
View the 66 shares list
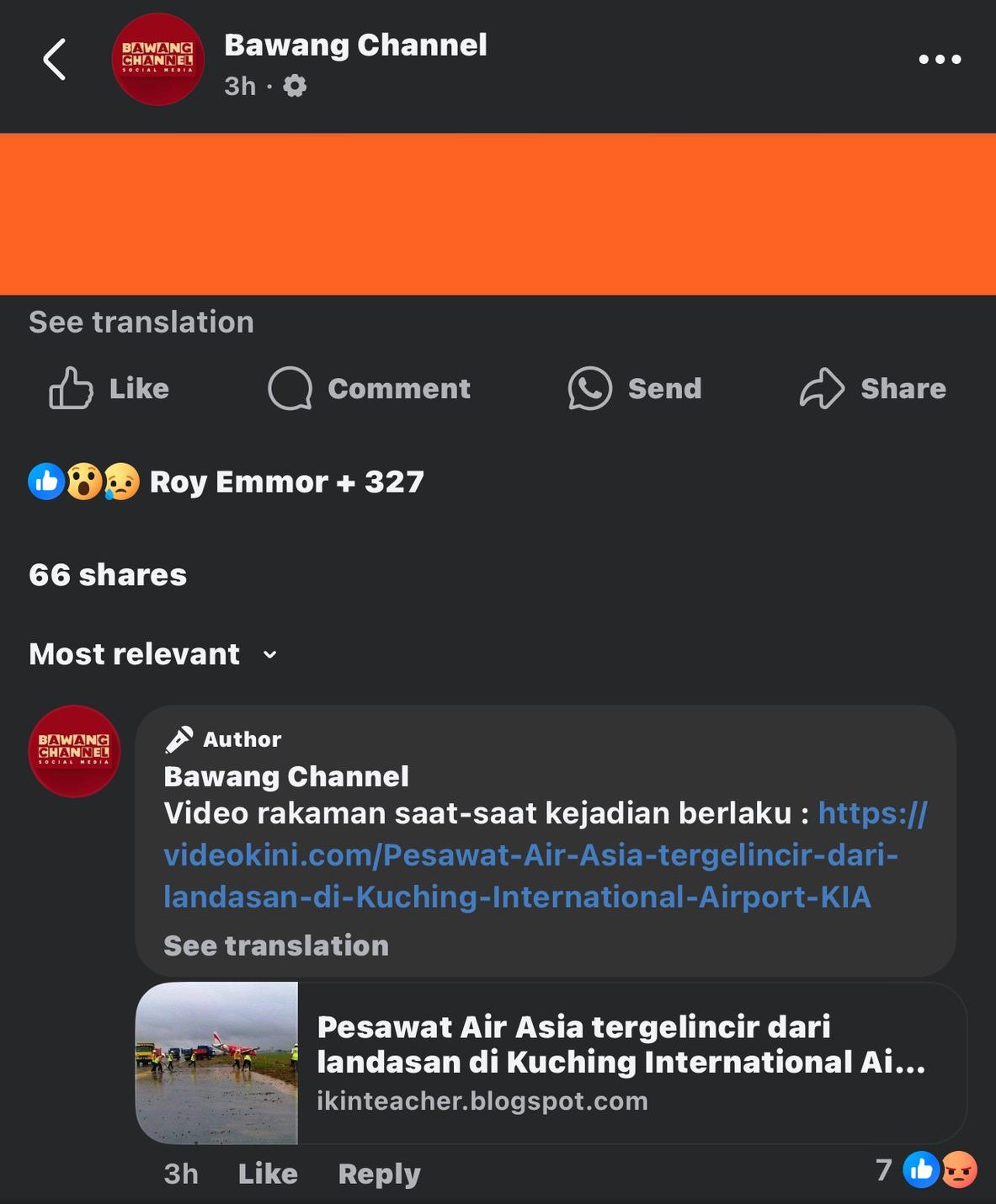tap(108, 575)
